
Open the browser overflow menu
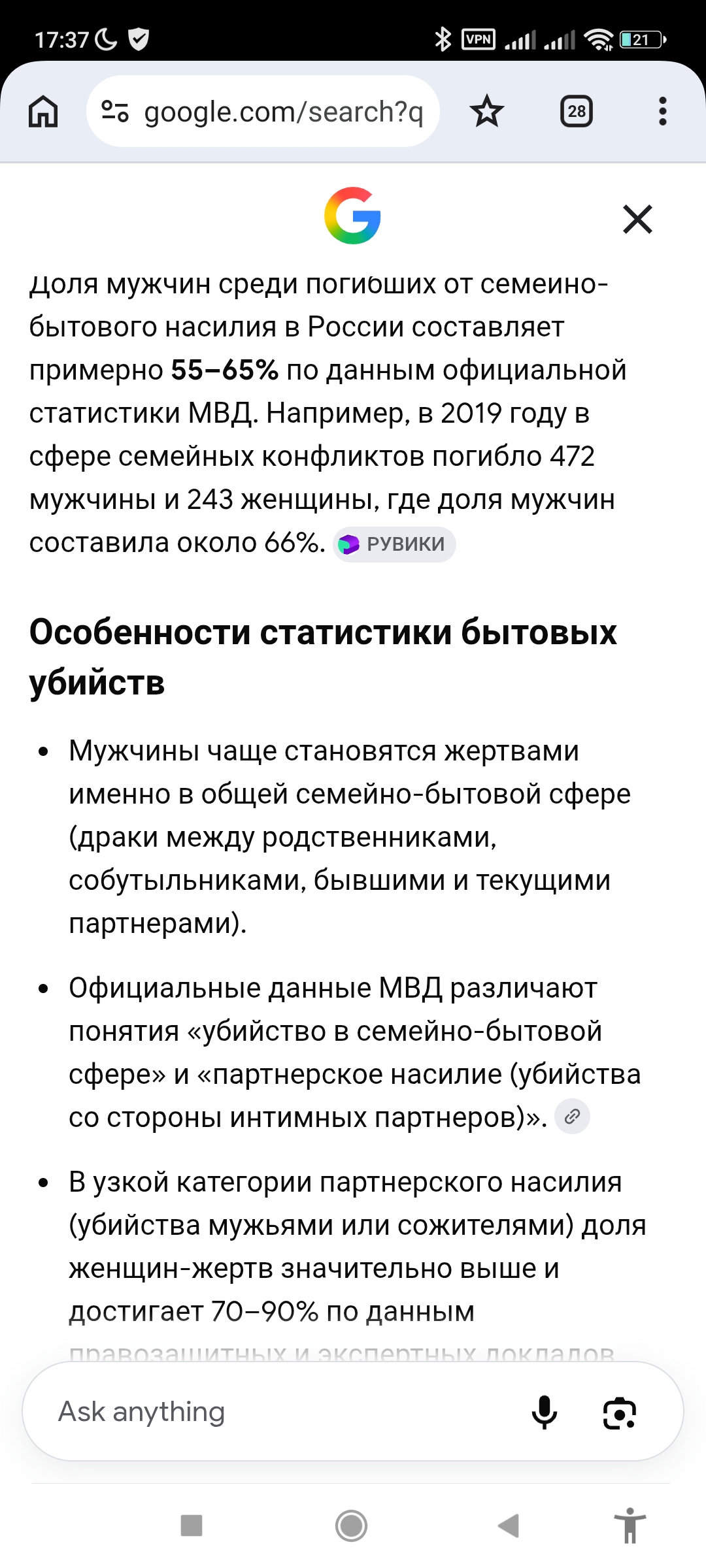pos(663,111)
